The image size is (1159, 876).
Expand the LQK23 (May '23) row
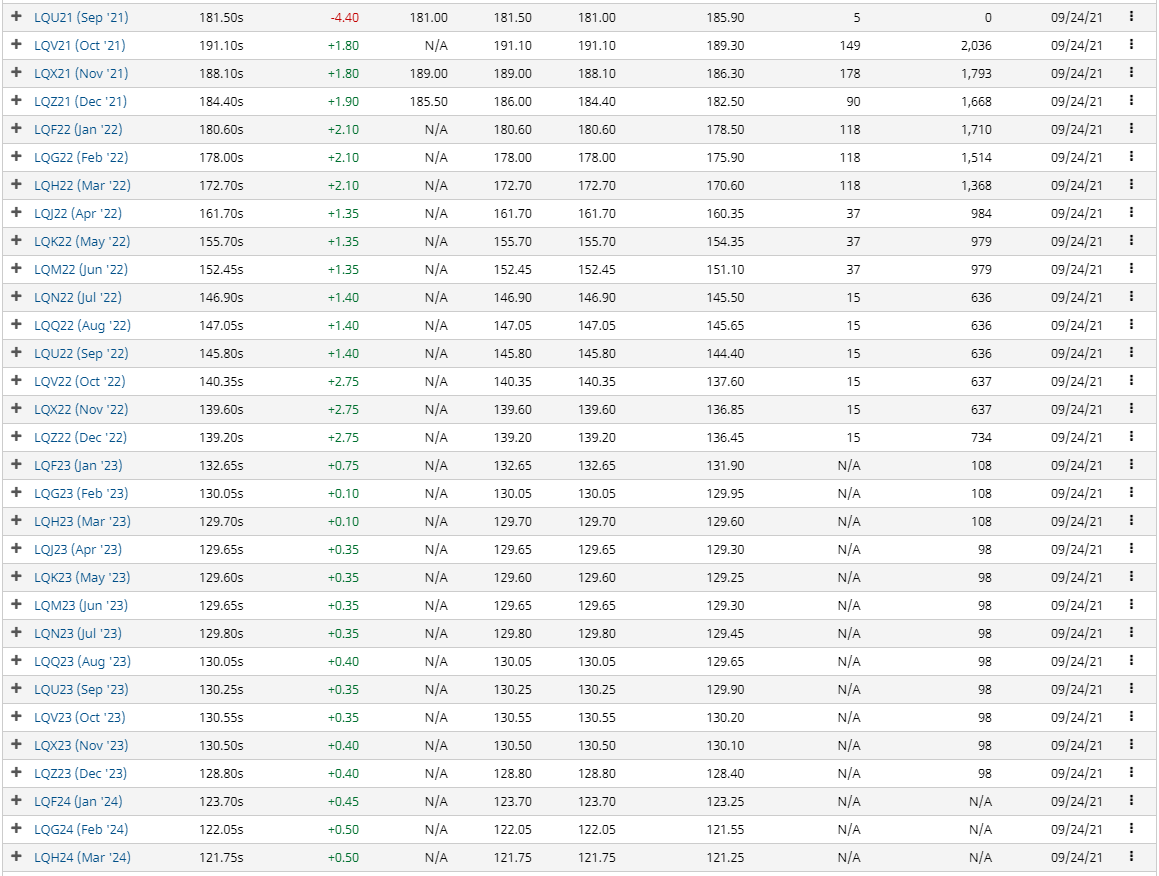tap(16, 577)
